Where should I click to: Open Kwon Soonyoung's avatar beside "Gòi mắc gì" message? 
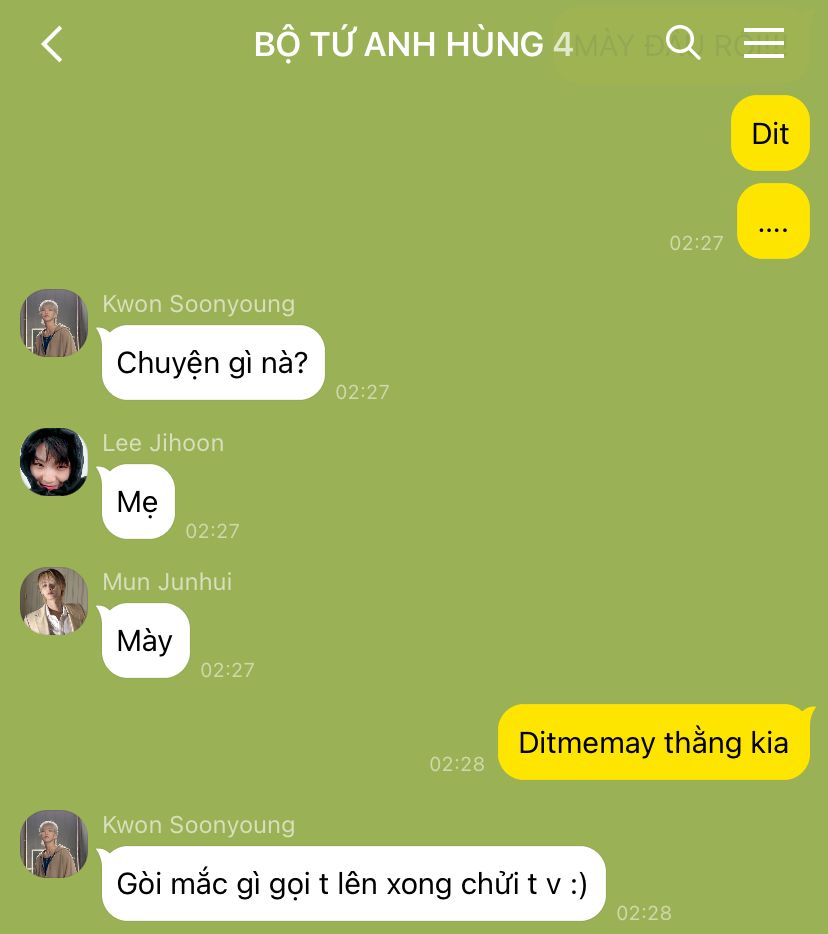pos(54,844)
